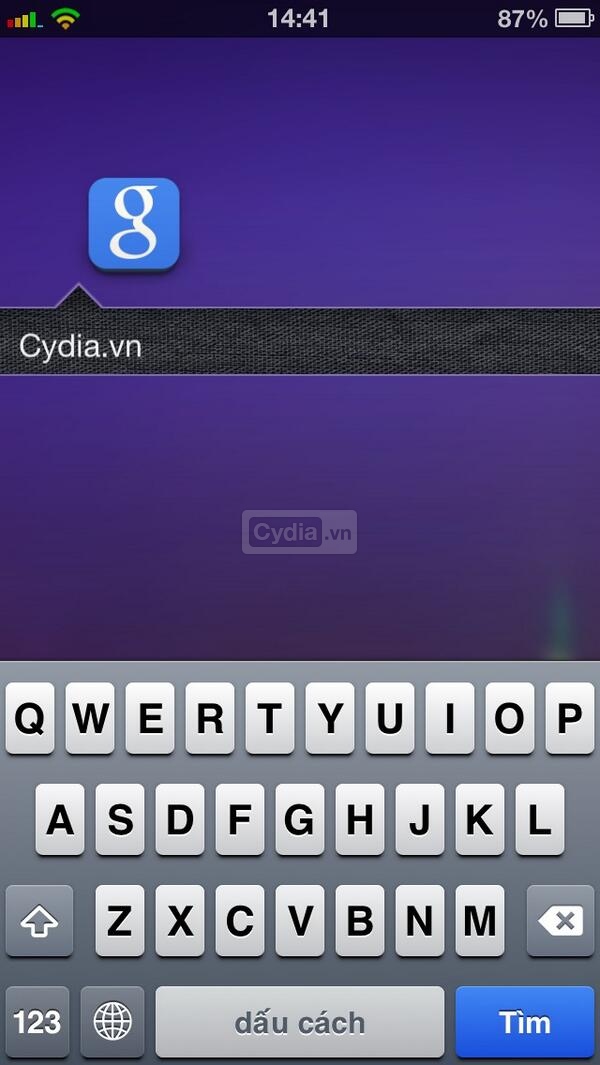Viewport: 600px width, 1065px height.
Task: Select the letter M key
Action: coord(479,920)
